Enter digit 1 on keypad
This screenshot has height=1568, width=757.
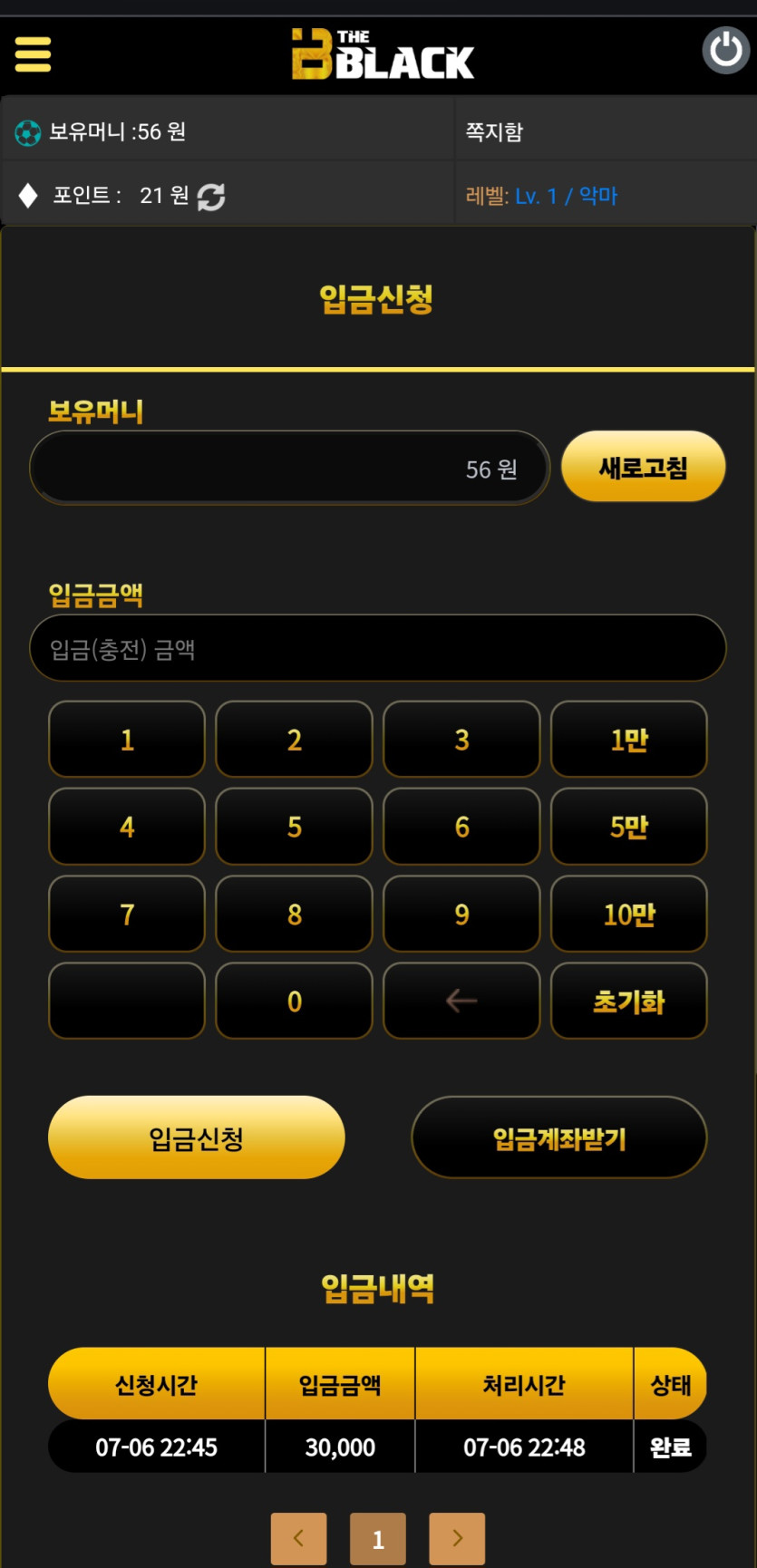(127, 740)
